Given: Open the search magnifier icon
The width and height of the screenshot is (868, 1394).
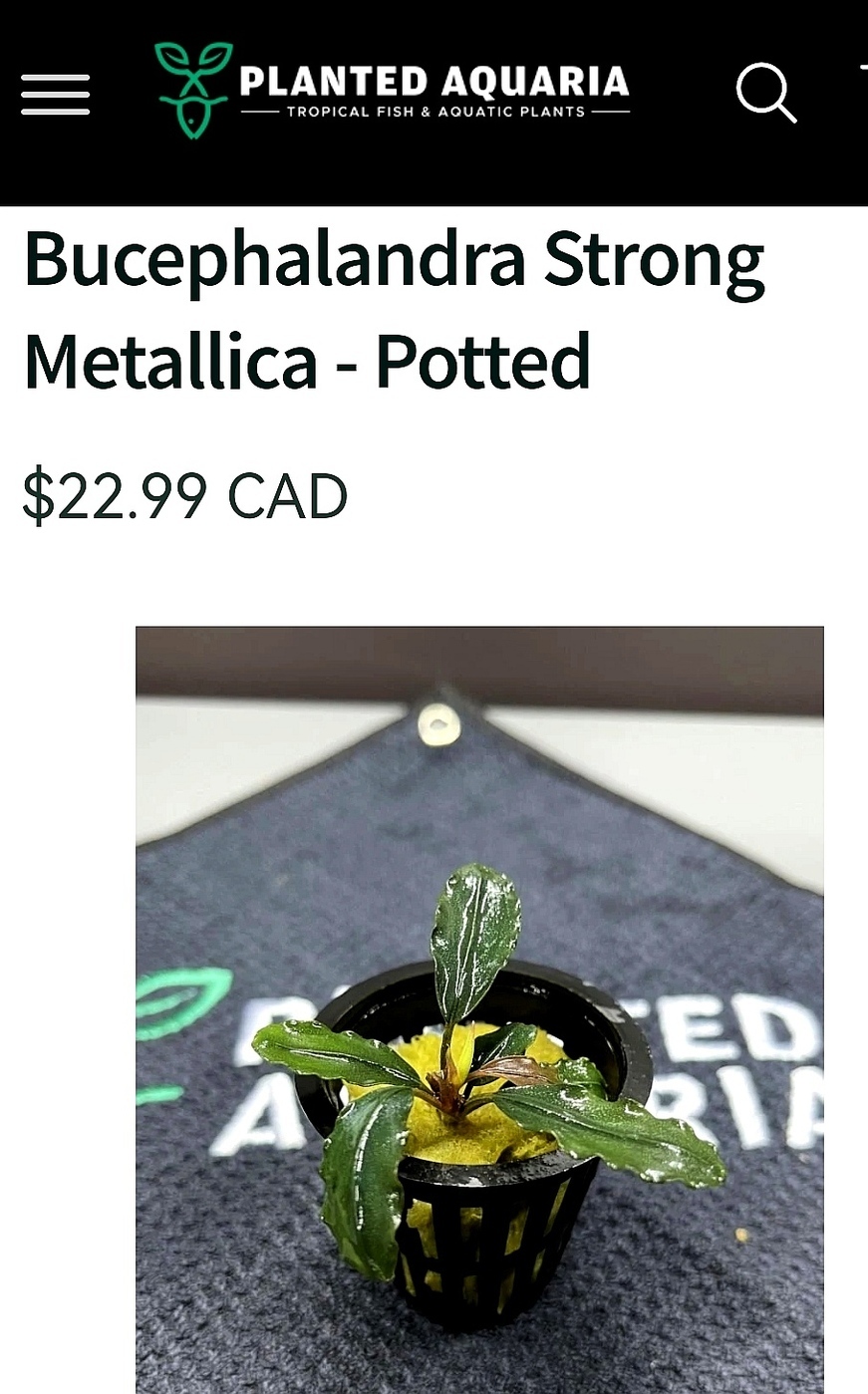Looking at the screenshot, I should coord(766,93).
